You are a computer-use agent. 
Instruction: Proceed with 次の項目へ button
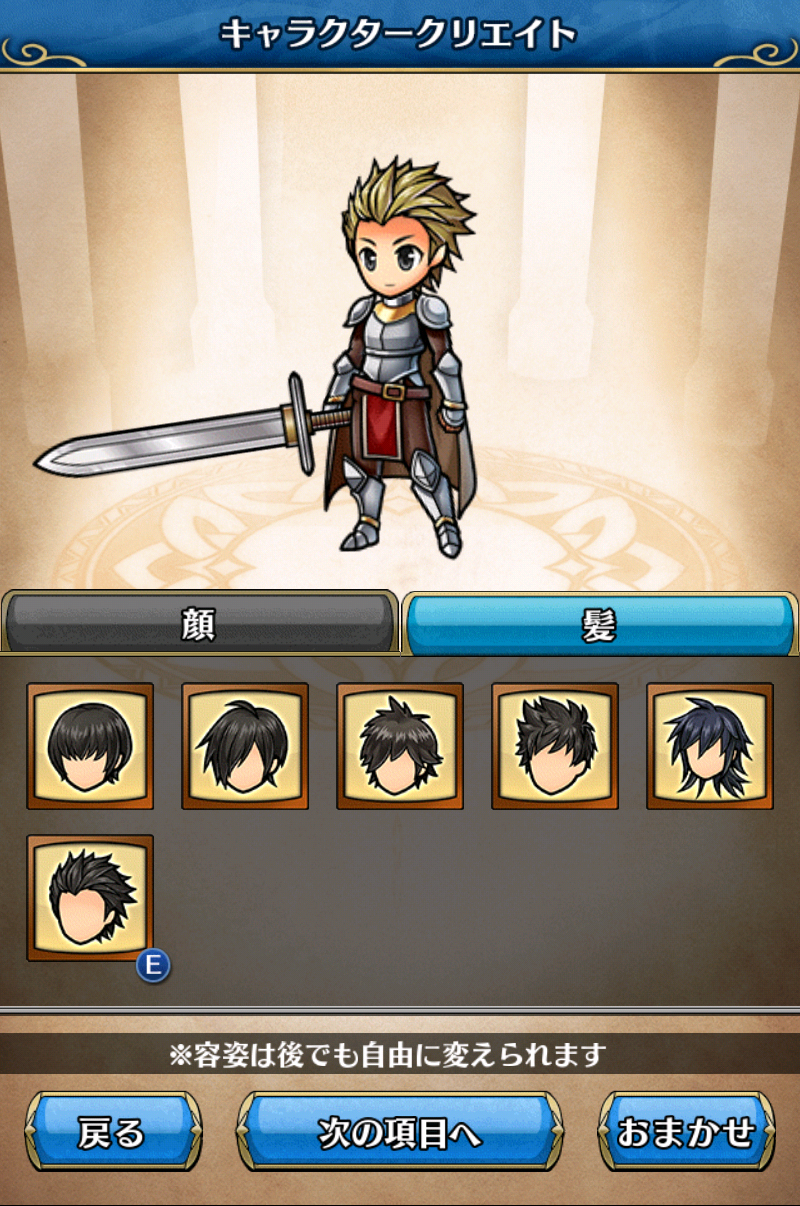[400, 1132]
